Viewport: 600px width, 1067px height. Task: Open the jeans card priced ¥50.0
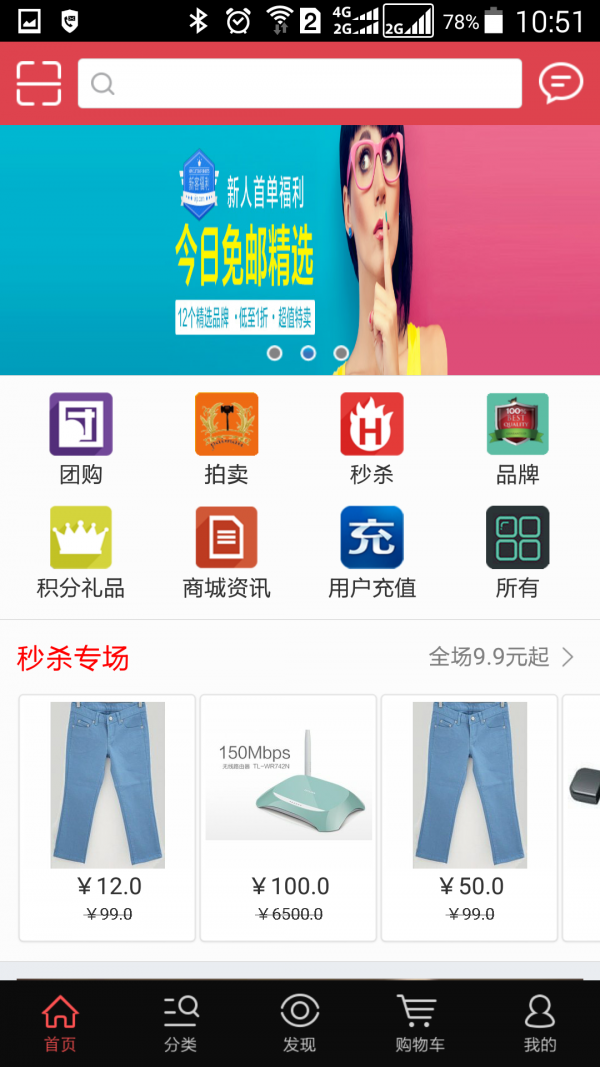(469, 817)
